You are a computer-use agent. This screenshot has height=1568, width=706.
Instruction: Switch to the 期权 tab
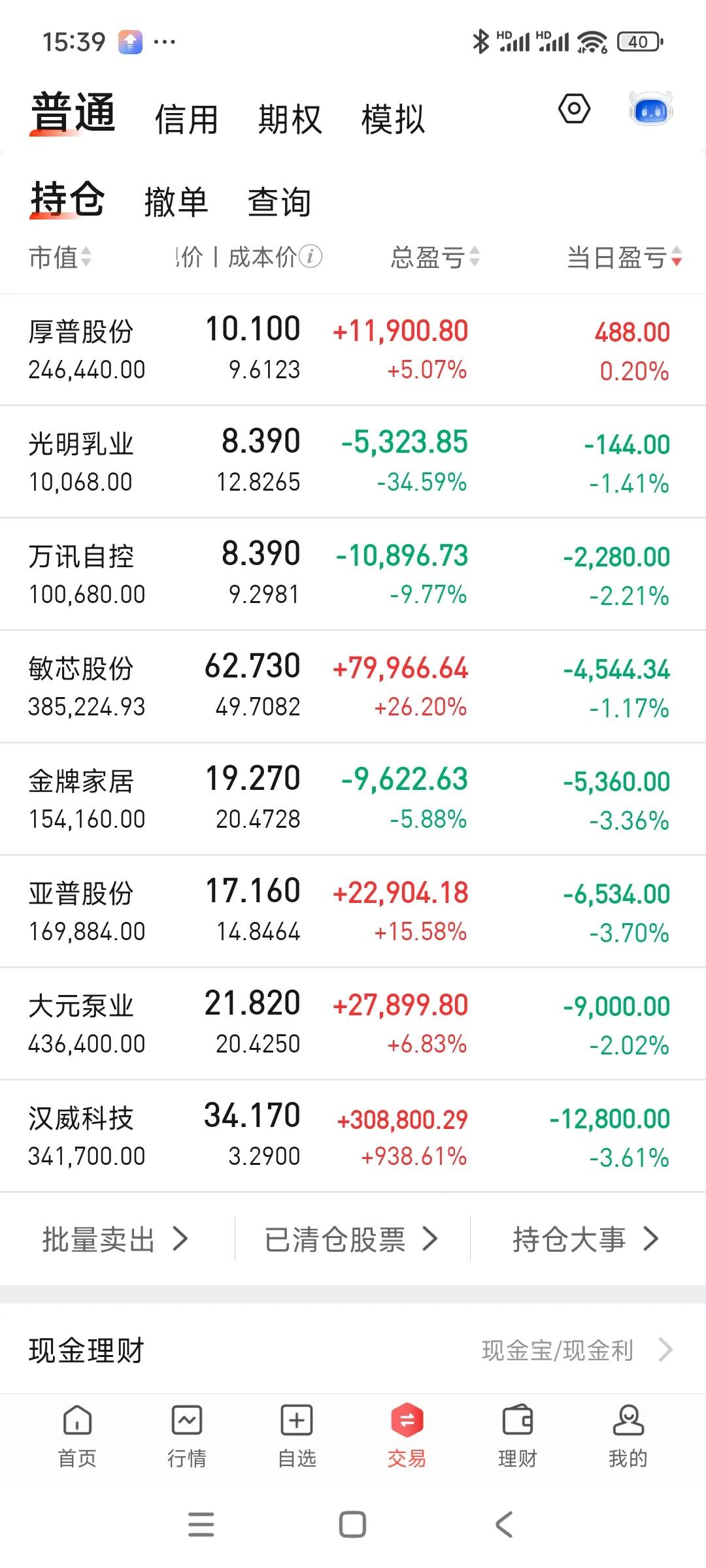pyautogui.click(x=290, y=120)
